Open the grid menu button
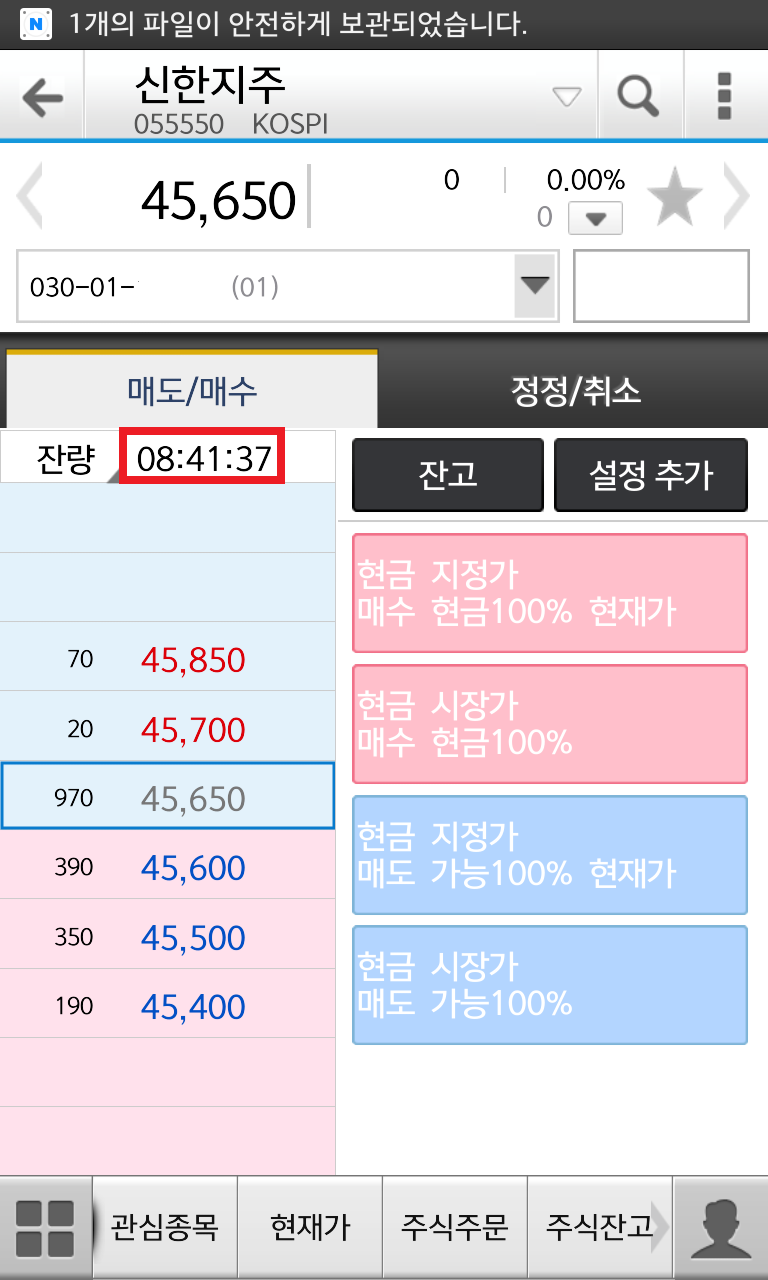 pos(46,1228)
